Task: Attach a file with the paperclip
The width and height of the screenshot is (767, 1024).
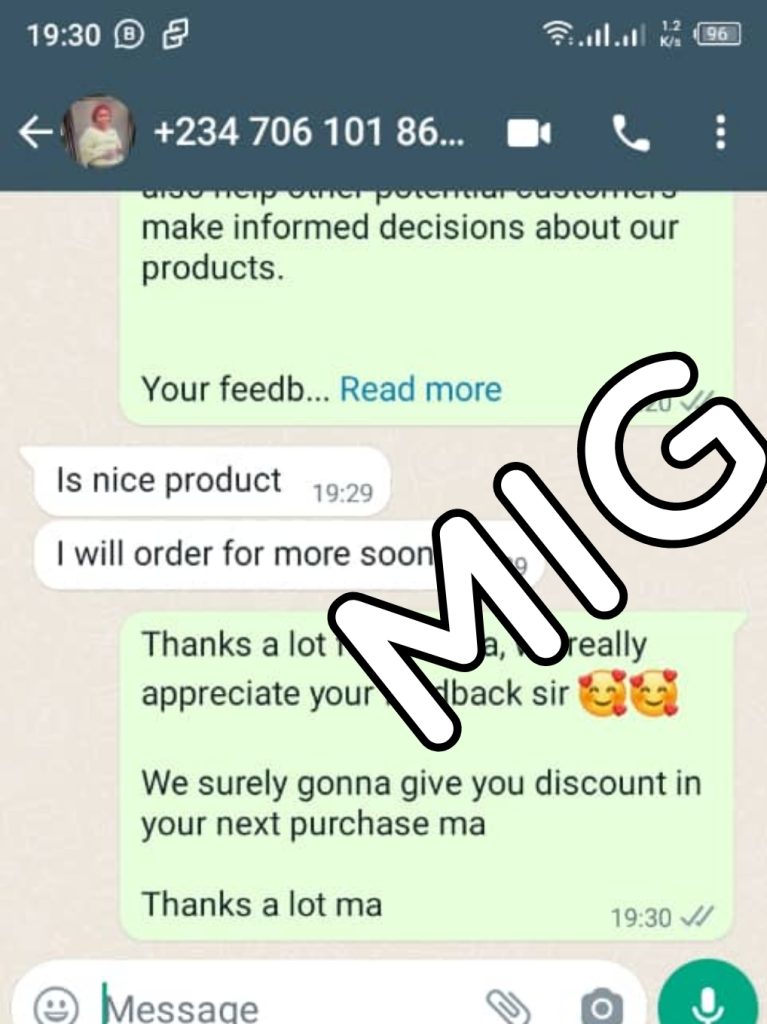Action: pos(506,1005)
